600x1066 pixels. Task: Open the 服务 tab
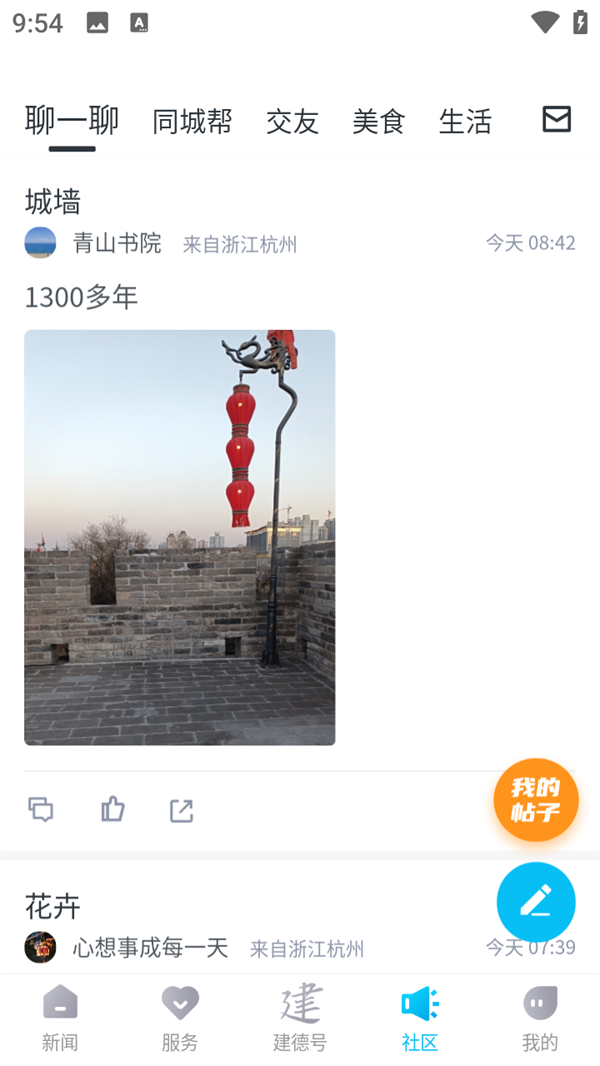click(x=180, y=1018)
